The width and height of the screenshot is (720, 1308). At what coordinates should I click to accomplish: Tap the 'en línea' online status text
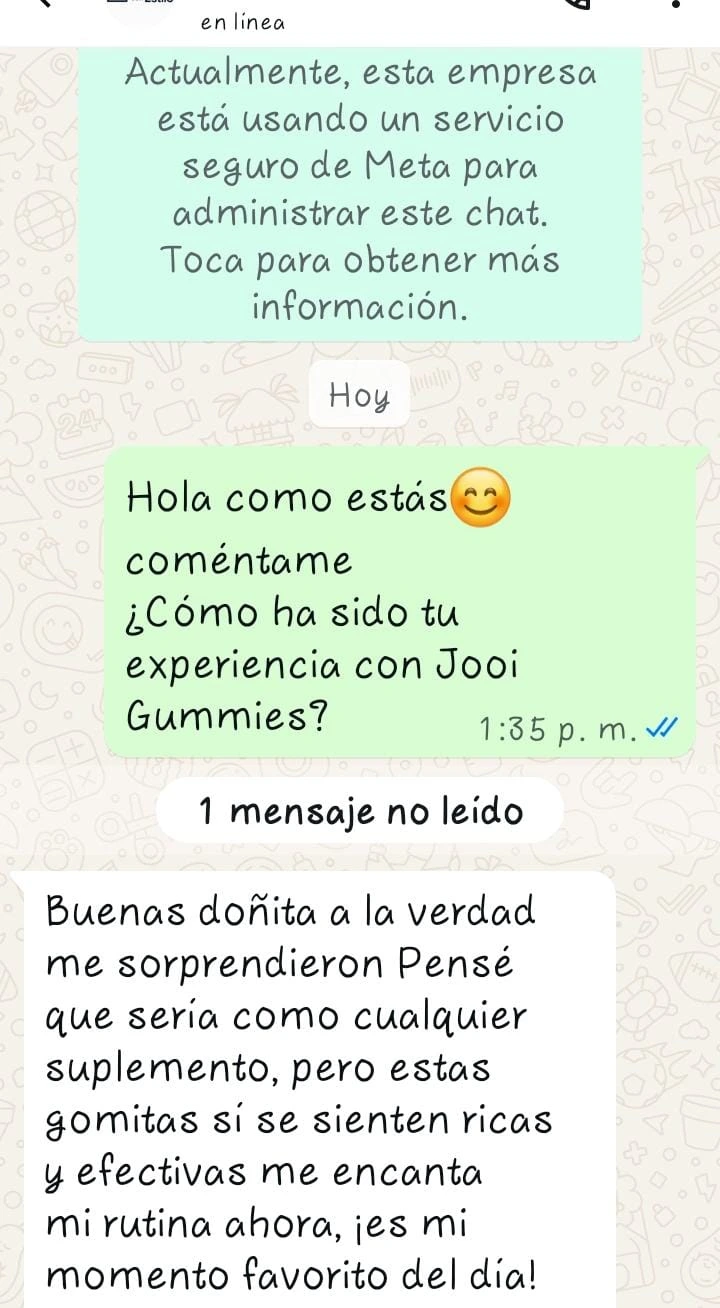point(243,20)
